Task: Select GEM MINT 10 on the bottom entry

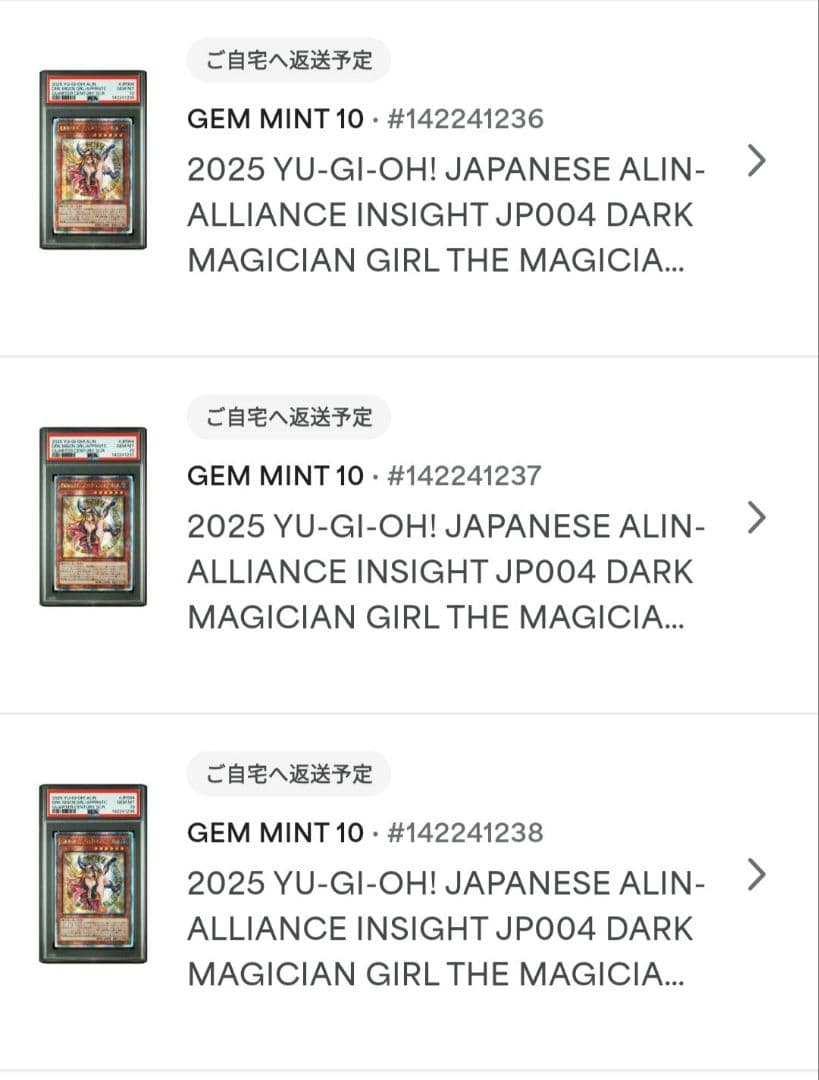Action: (x=269, y=833)
